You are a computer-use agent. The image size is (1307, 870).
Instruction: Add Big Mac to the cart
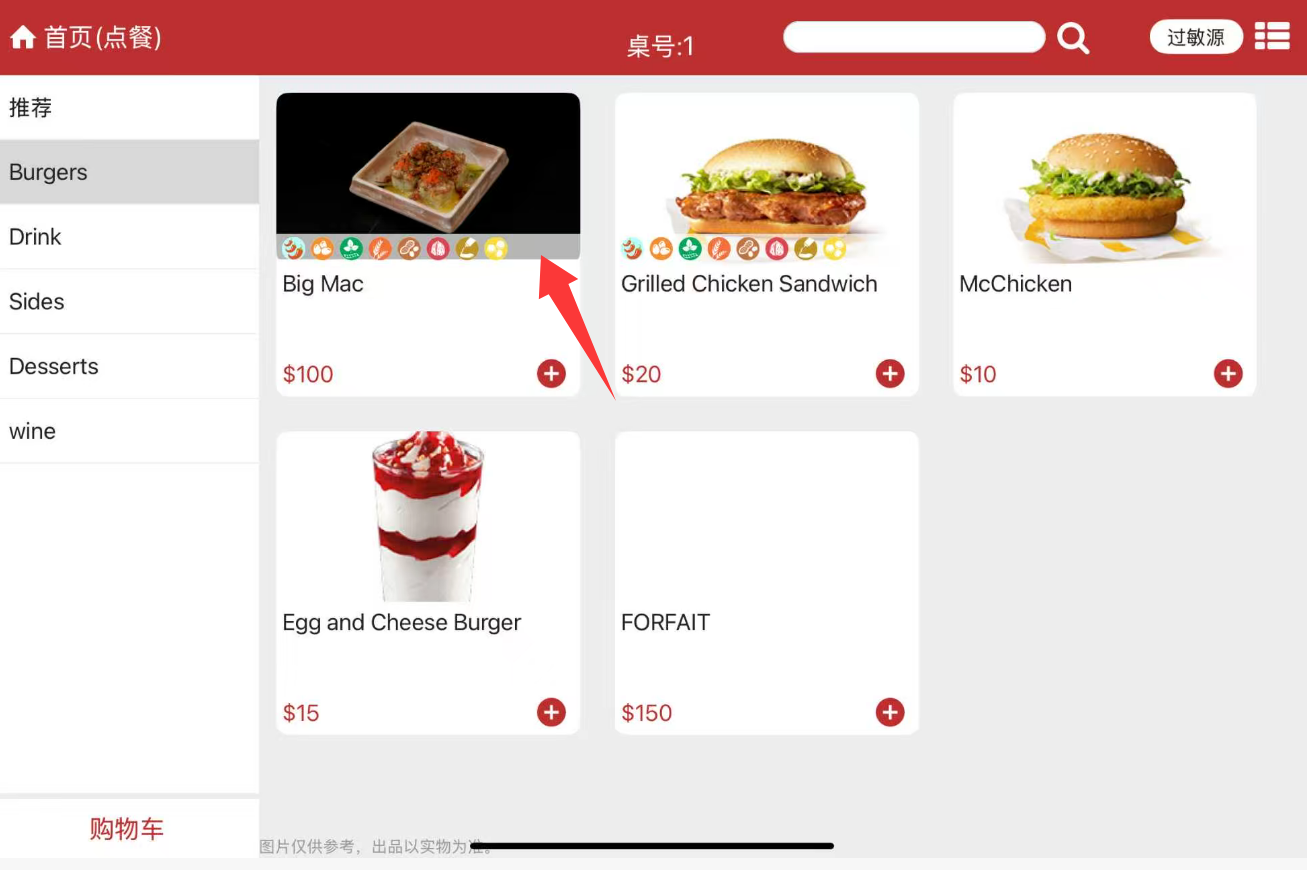coord(551,374)
